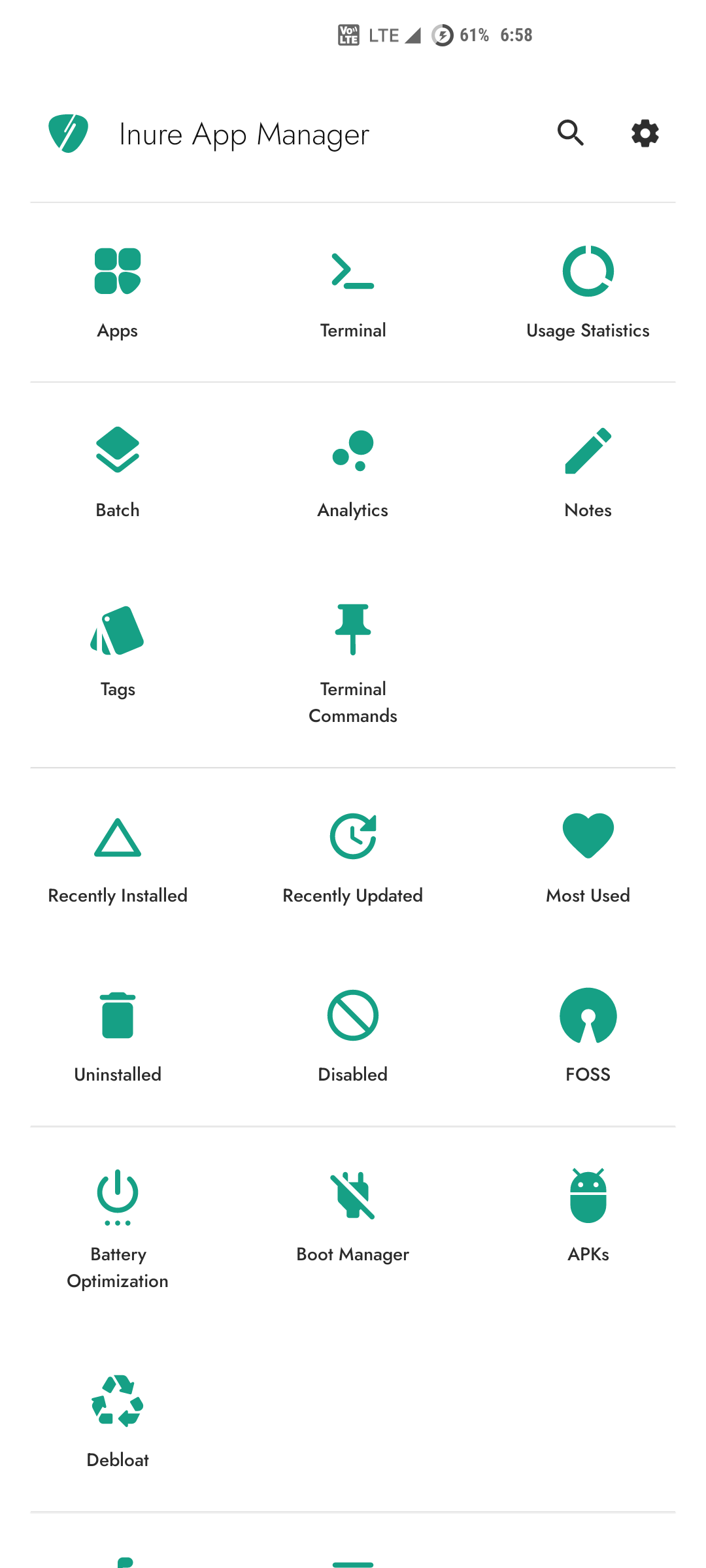Open Battery Optimization
Image resolution: width=706 pixels, height=1568 pixels.
(118, 1230)
